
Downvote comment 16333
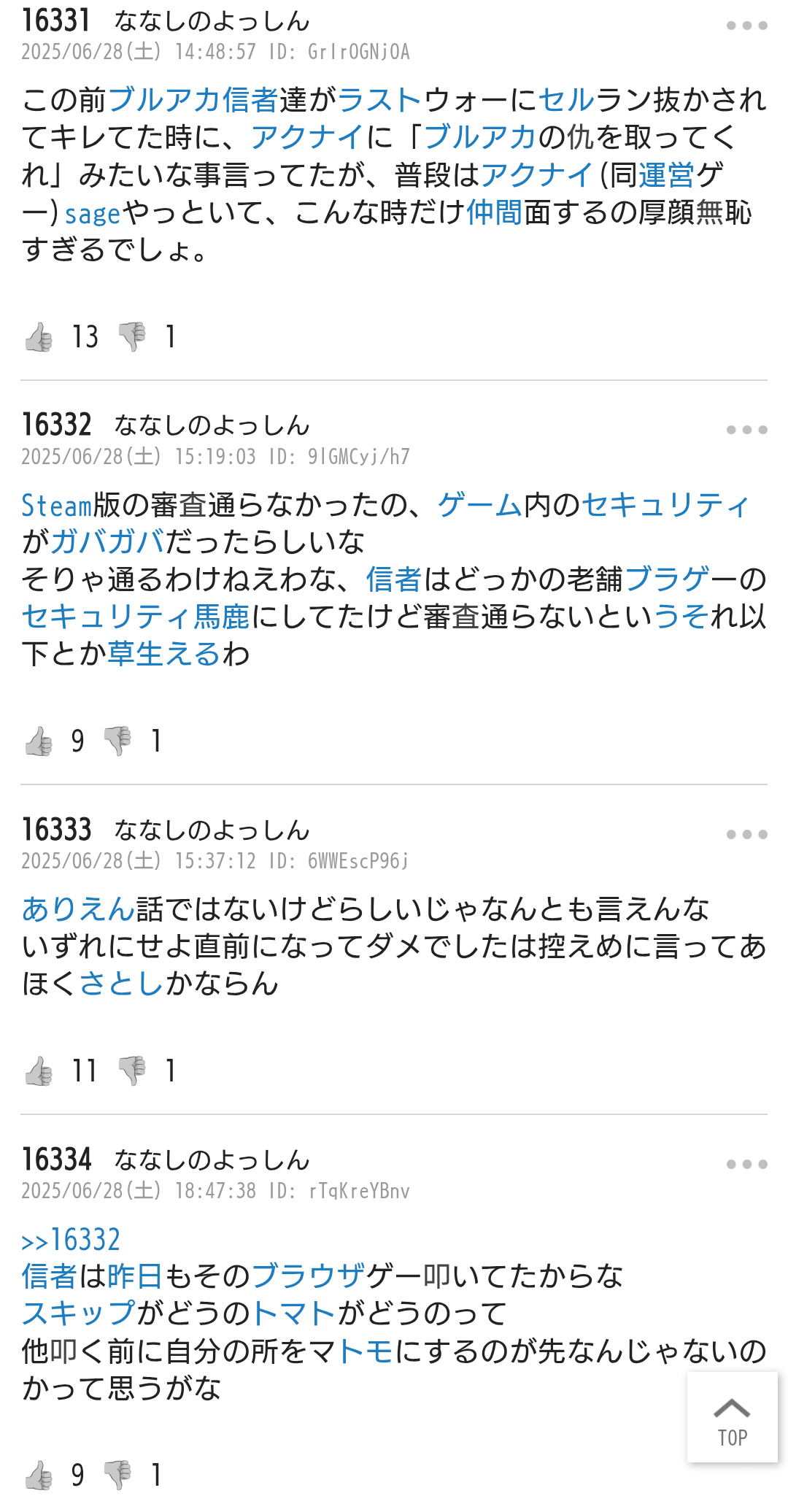point(132,1071)
